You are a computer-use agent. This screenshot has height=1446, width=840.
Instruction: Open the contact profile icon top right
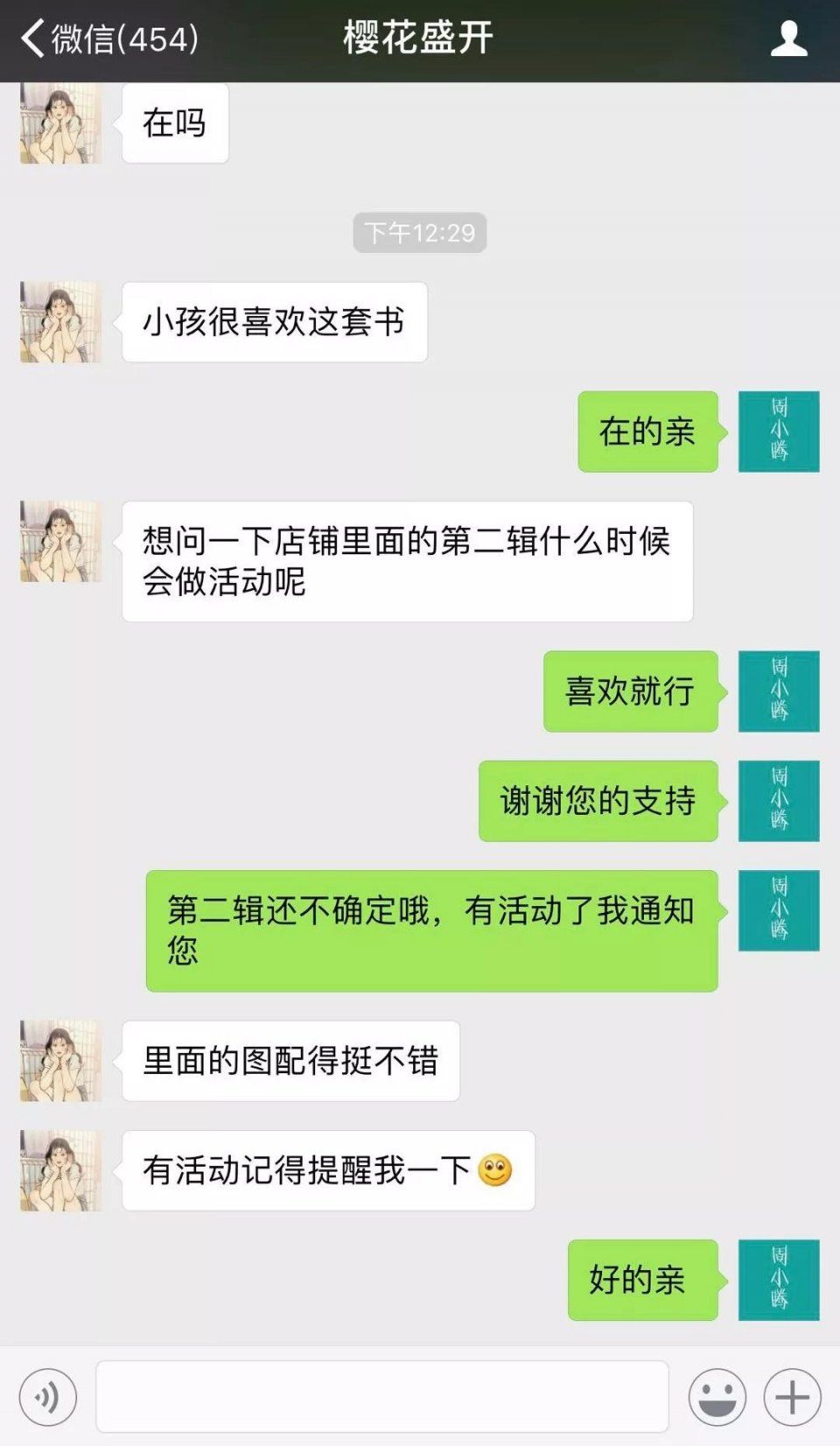point(788,37)
